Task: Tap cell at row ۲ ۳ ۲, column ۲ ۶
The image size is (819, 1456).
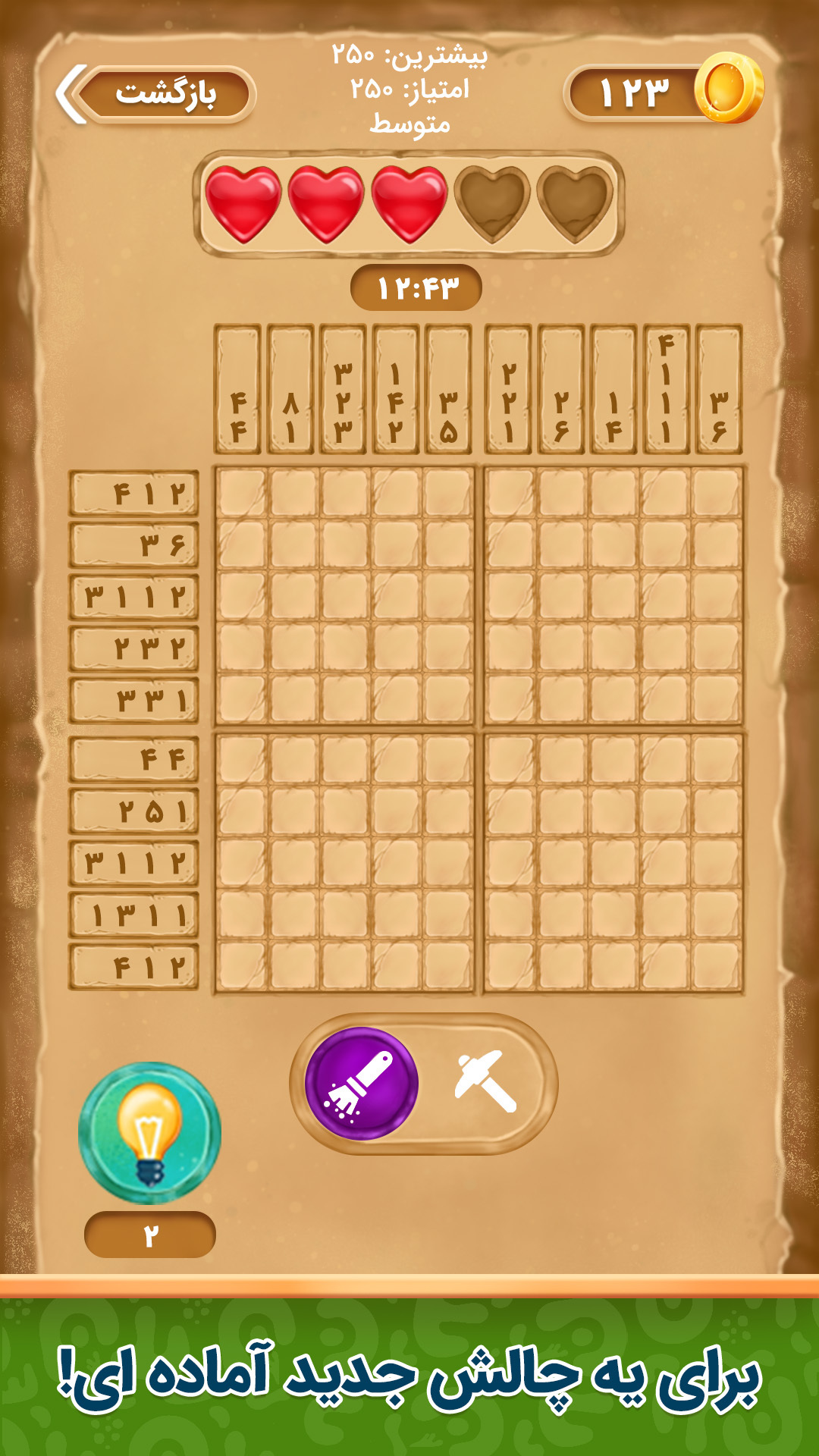Action: click(562, 648)
